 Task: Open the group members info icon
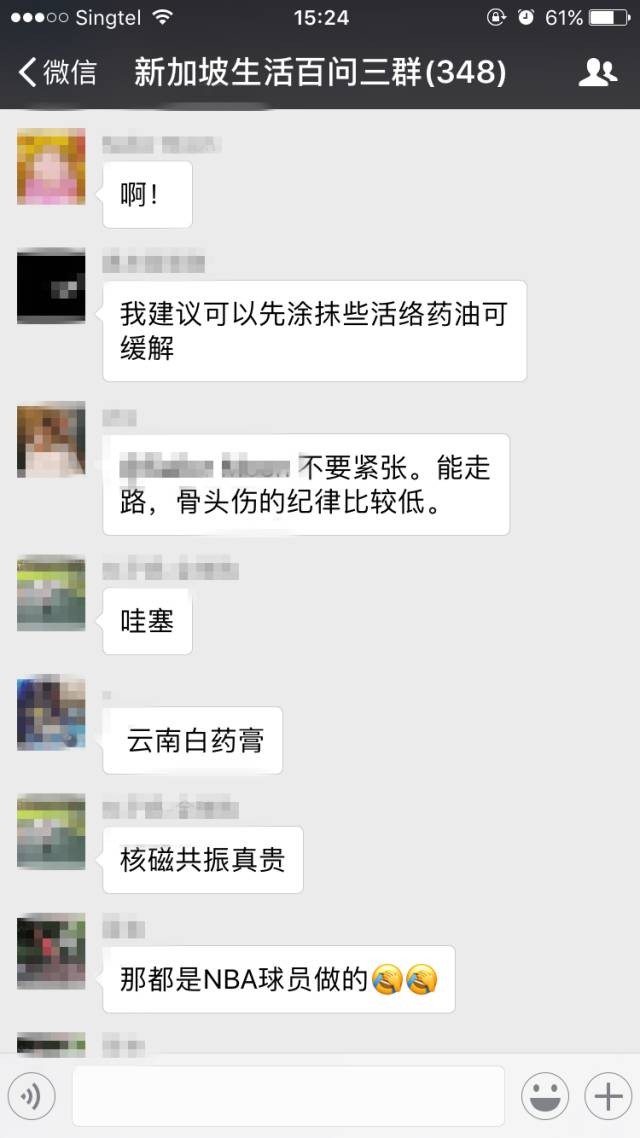point(597,73)
